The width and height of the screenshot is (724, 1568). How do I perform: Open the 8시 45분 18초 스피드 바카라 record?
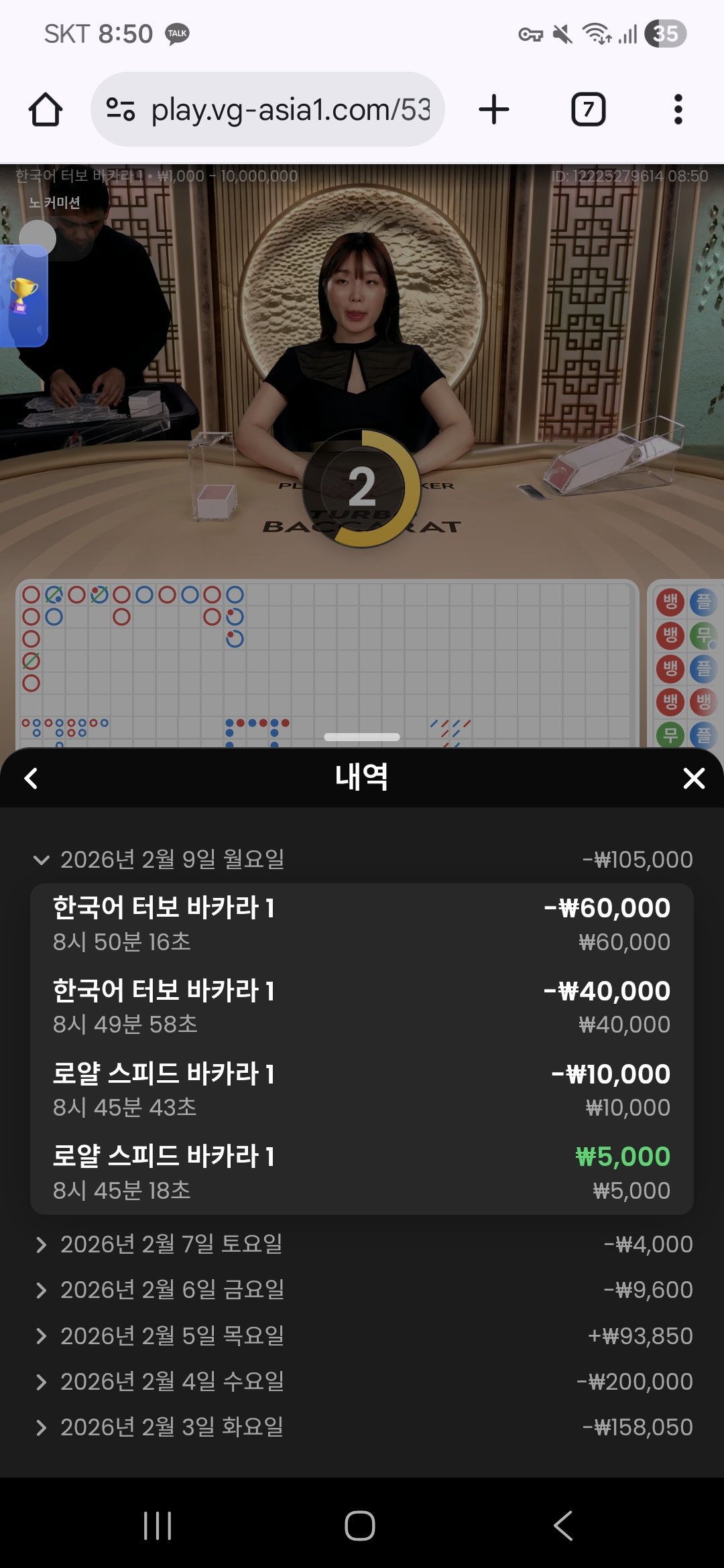[362, 1173]
